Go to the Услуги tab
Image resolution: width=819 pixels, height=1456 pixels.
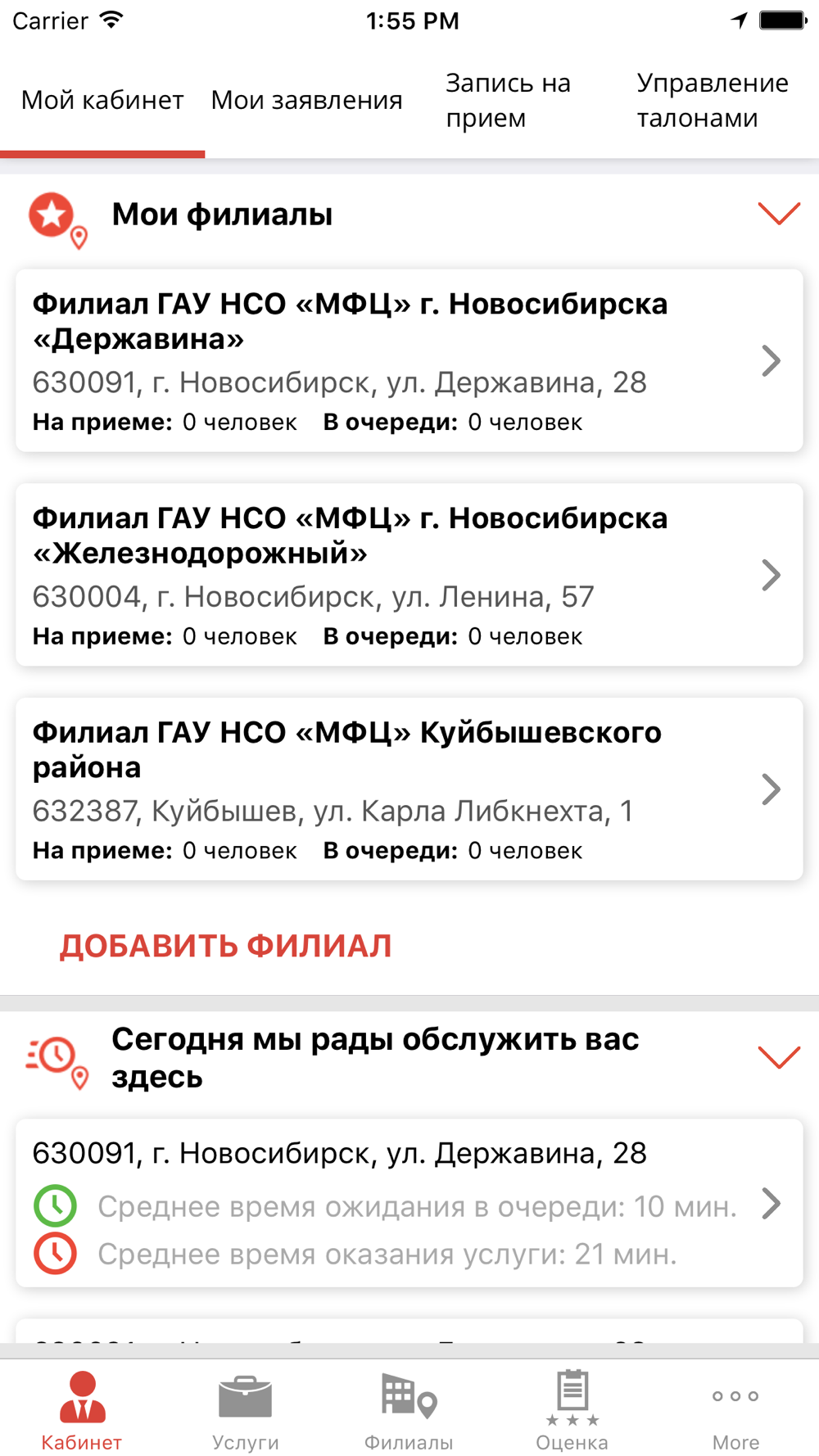coord(245,1410)
